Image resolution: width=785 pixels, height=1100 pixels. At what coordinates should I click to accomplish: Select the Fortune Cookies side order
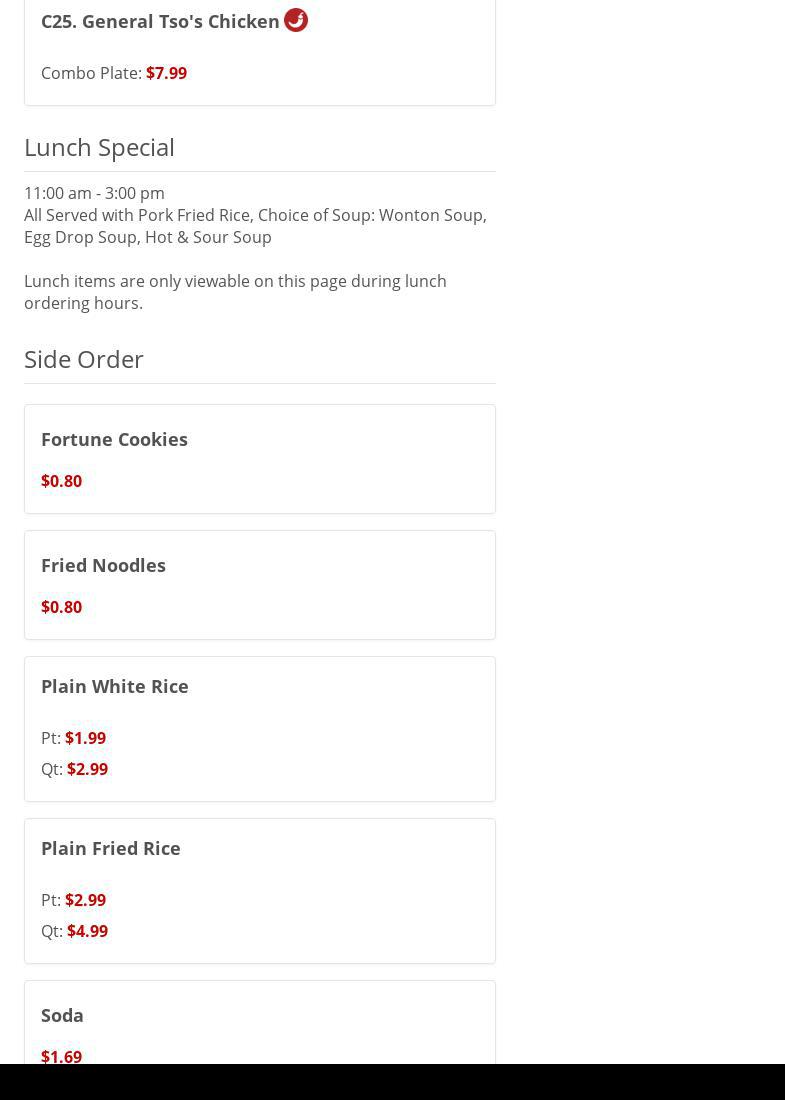114,439
